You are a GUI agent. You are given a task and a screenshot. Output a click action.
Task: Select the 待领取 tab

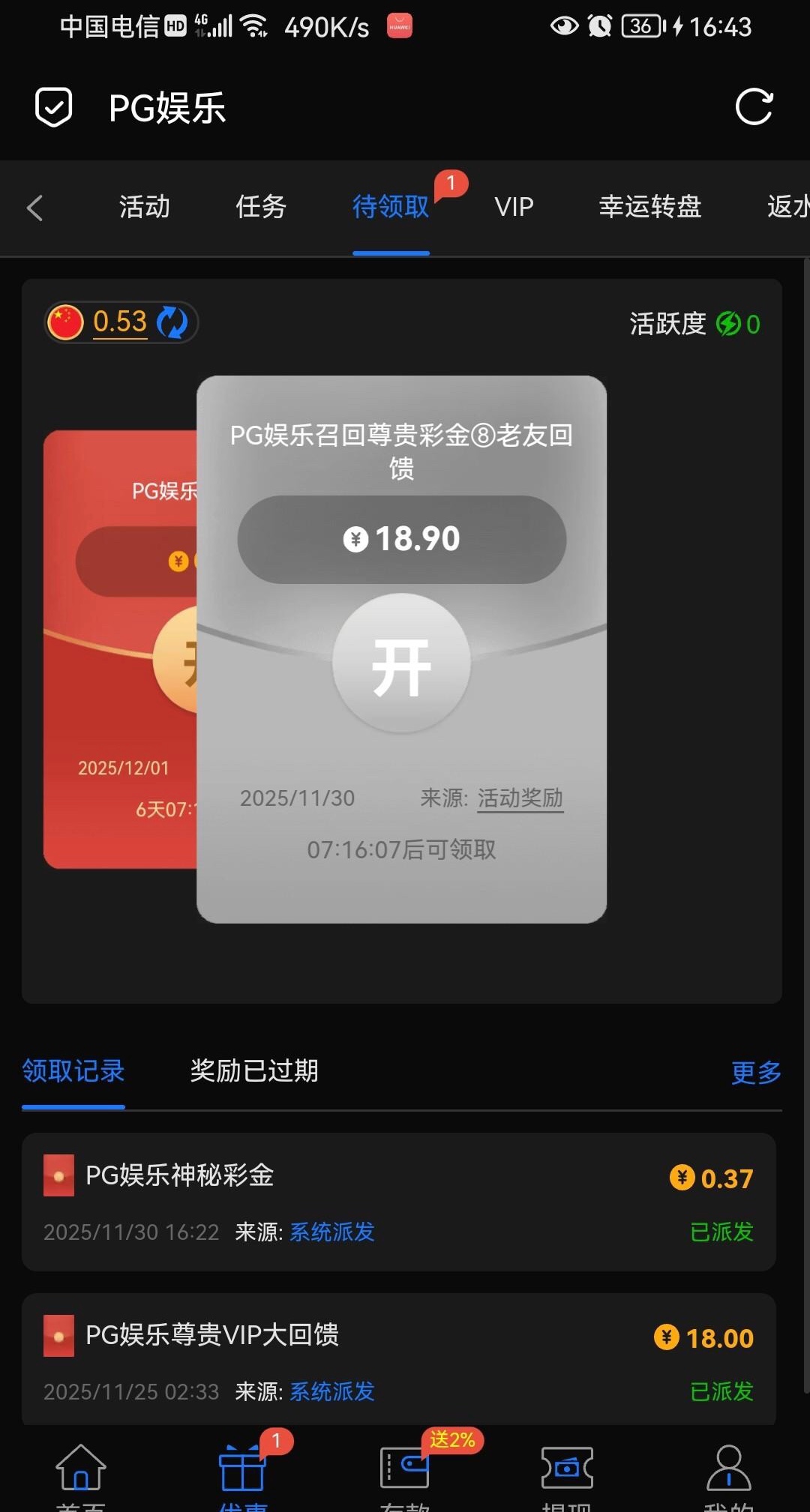tap(391, 207)
